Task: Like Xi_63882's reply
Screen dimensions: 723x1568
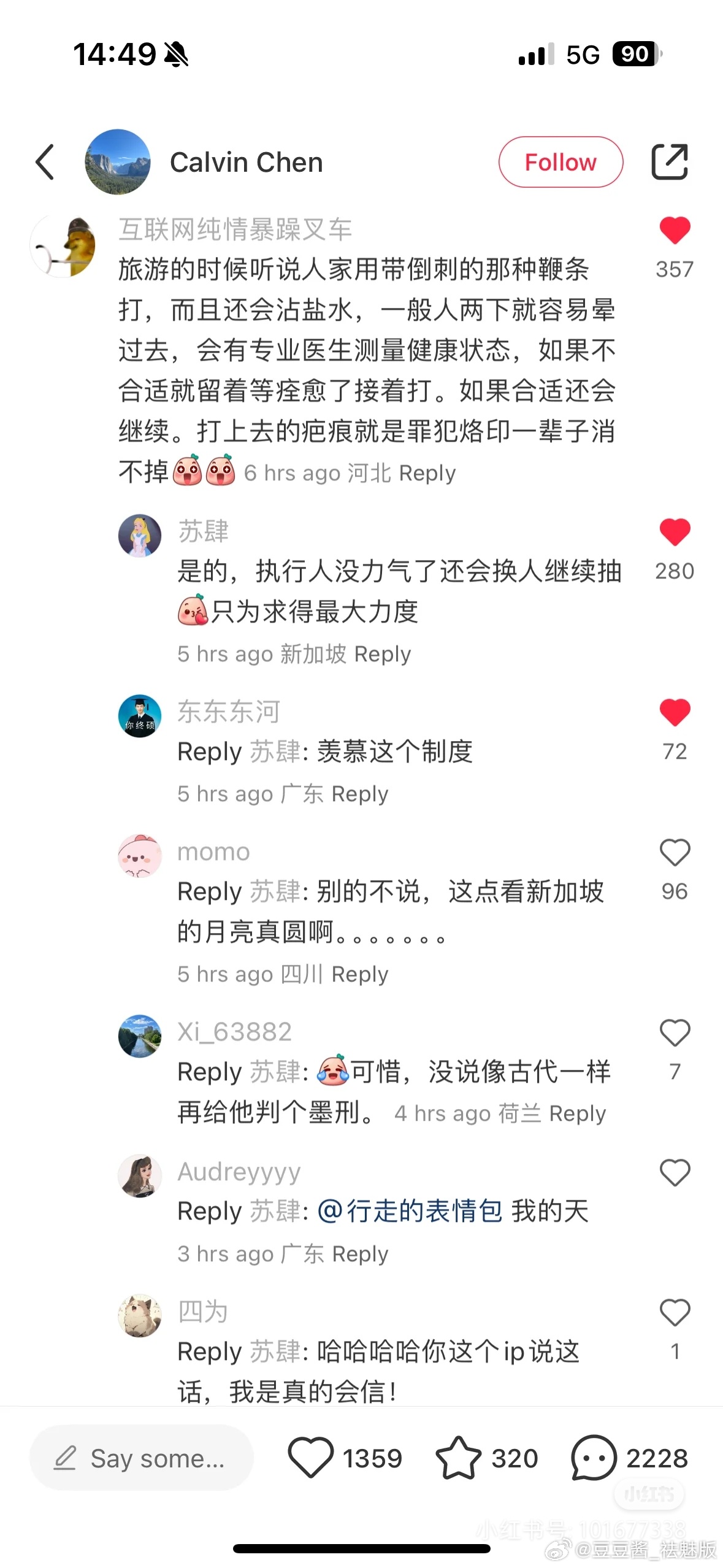Action: pos(675,1033)
